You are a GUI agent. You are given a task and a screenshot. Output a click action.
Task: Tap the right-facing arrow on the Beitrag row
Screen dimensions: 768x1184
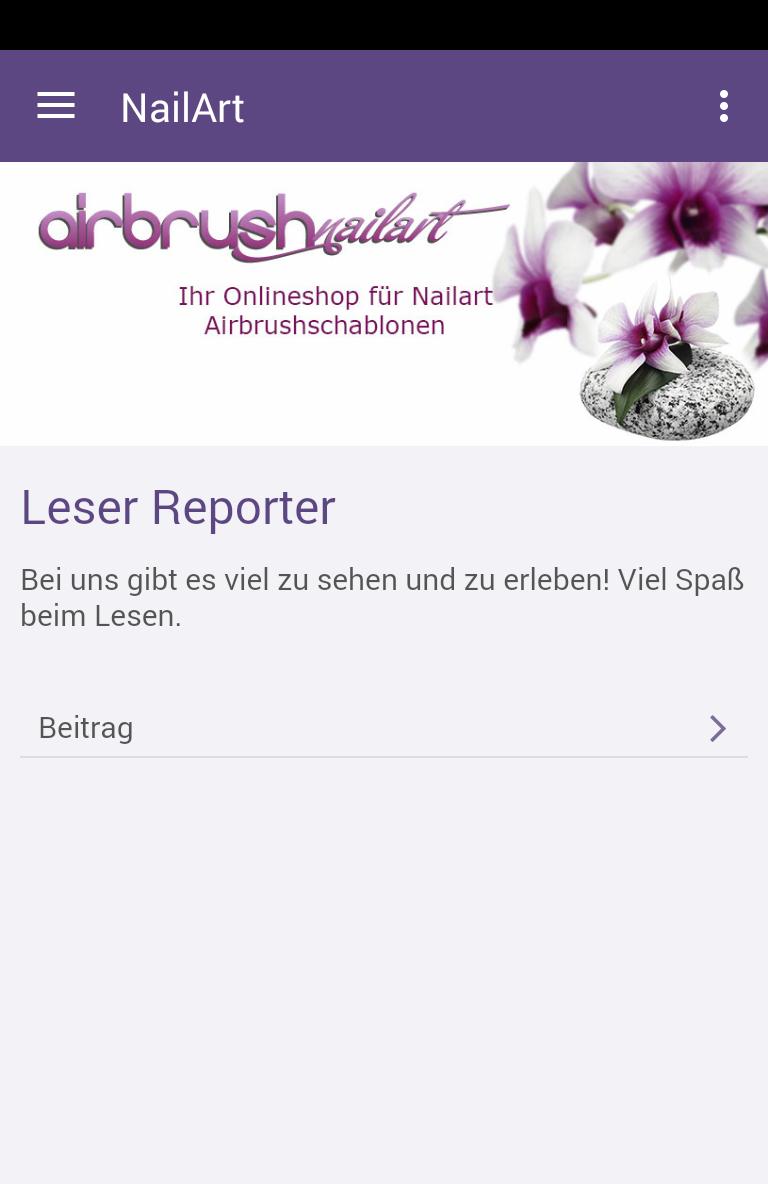[x=717, y=728]
